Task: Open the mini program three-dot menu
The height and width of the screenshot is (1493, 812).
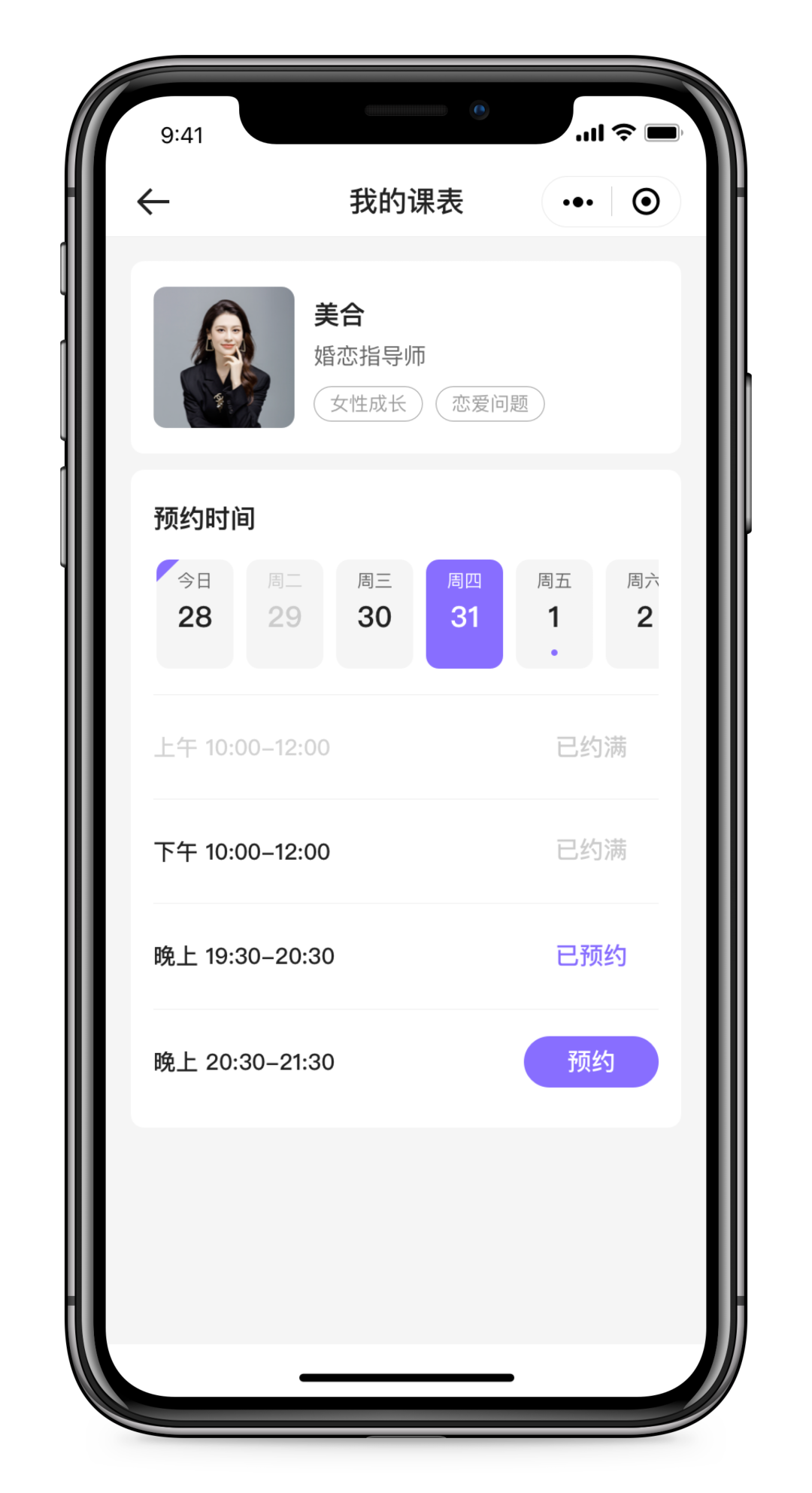Action: click(x=577, y=202)
